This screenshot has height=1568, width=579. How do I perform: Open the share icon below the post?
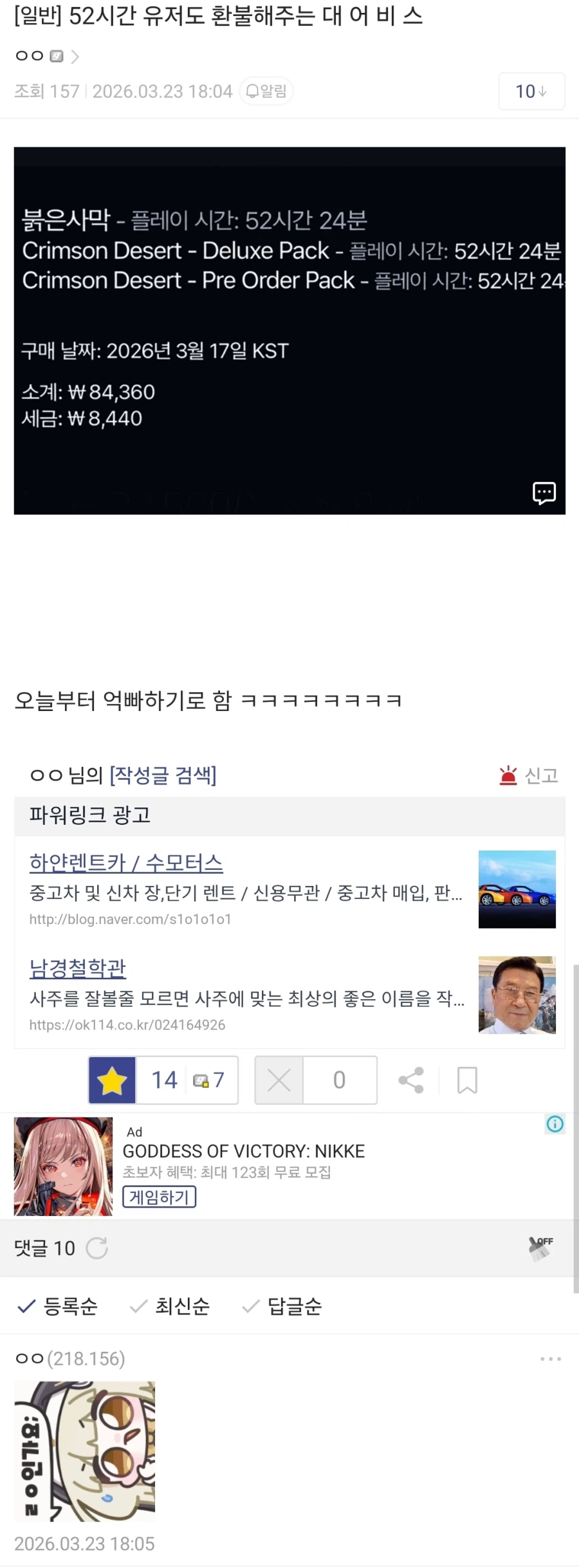411,1080
